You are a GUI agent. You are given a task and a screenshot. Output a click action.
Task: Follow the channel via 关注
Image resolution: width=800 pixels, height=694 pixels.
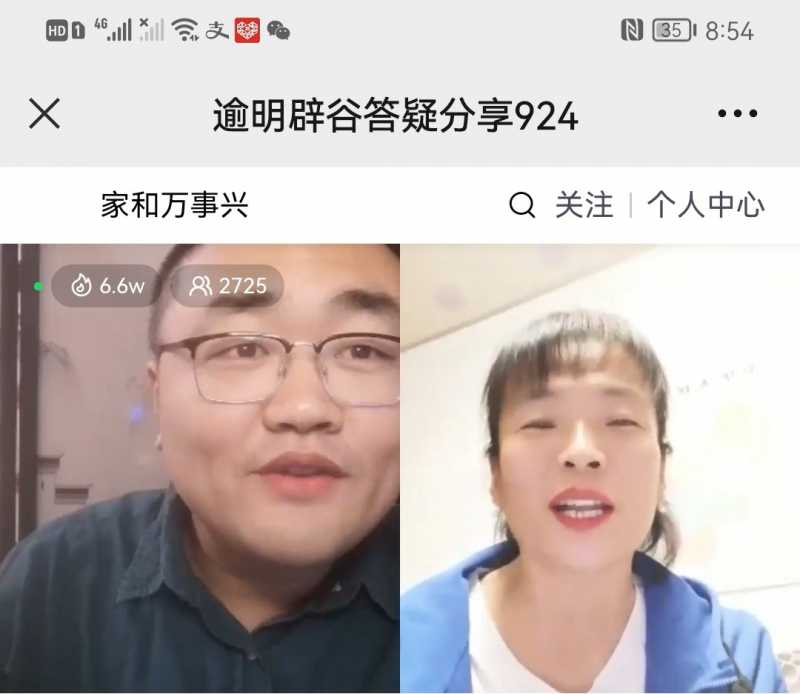(x=584, y=205)
